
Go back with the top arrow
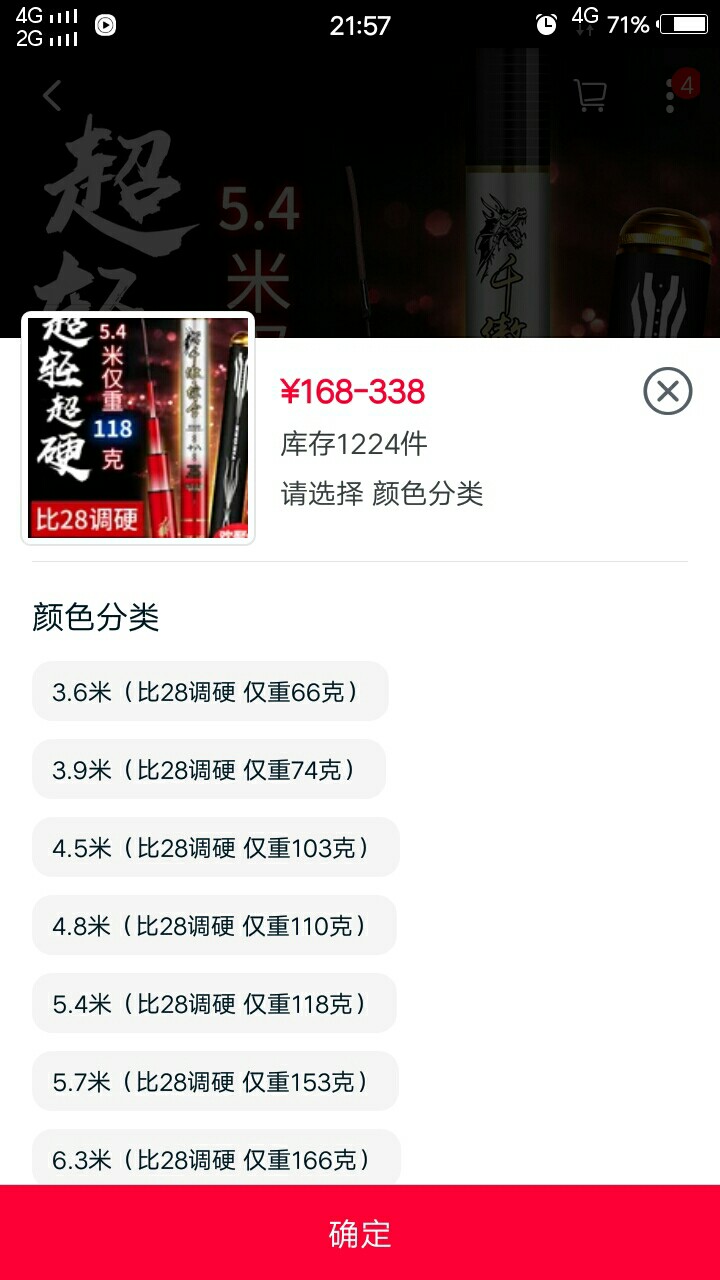[x=53, y=95]
